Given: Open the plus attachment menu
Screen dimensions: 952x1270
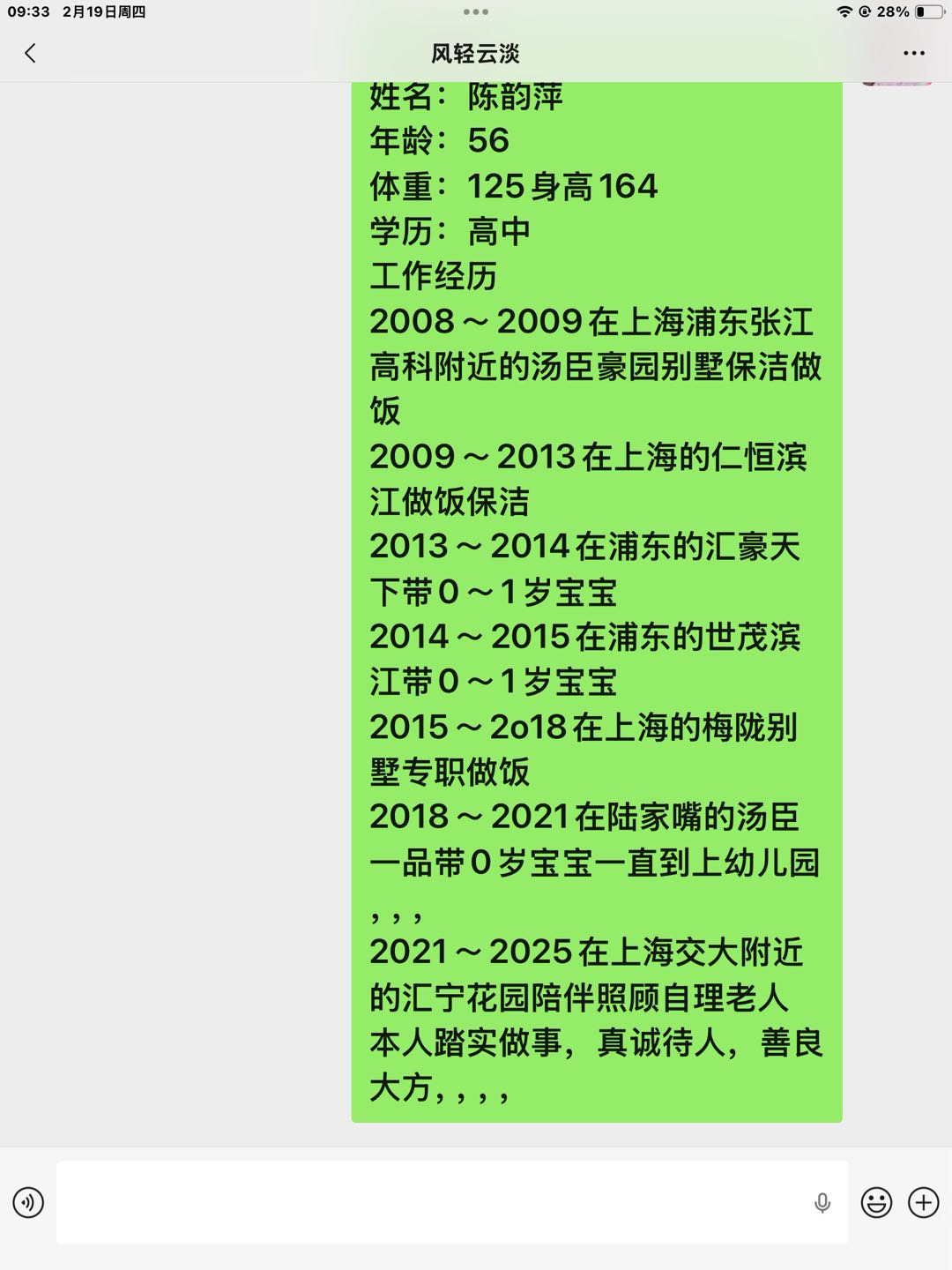Looking at the screenshot, I should tap(923, 1202).
